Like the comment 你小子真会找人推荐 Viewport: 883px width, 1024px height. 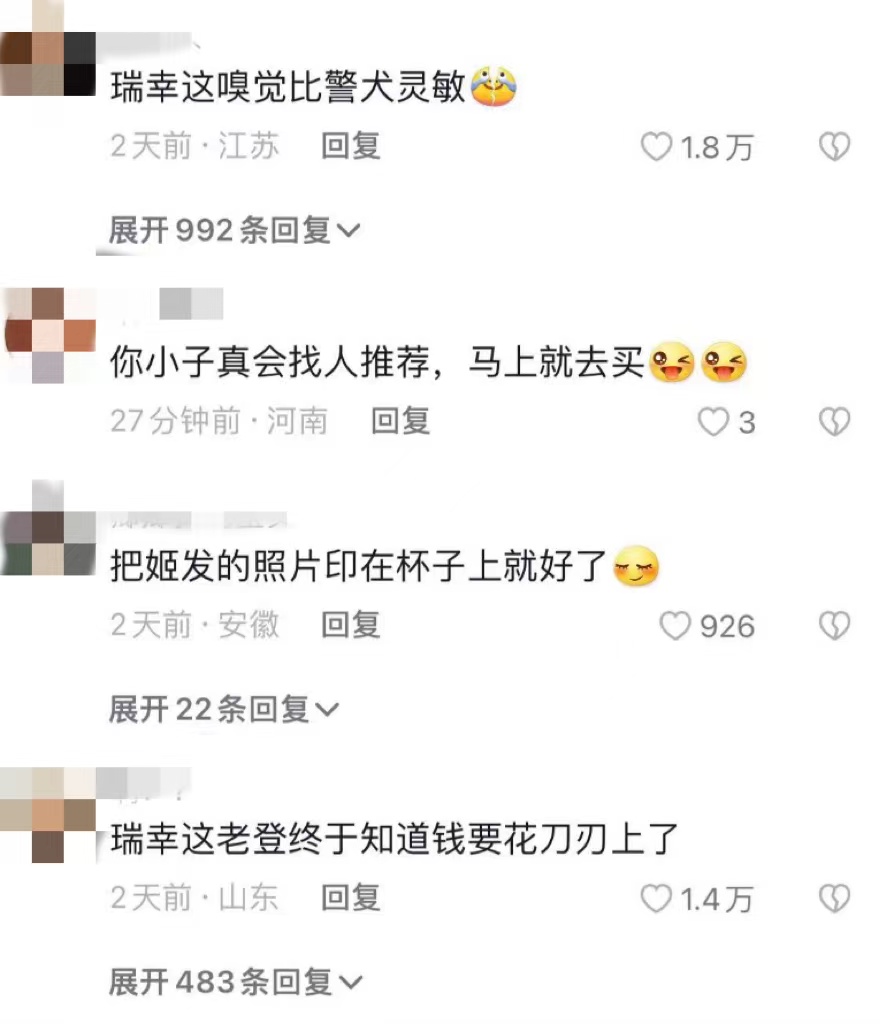click(x=713, y=423)
